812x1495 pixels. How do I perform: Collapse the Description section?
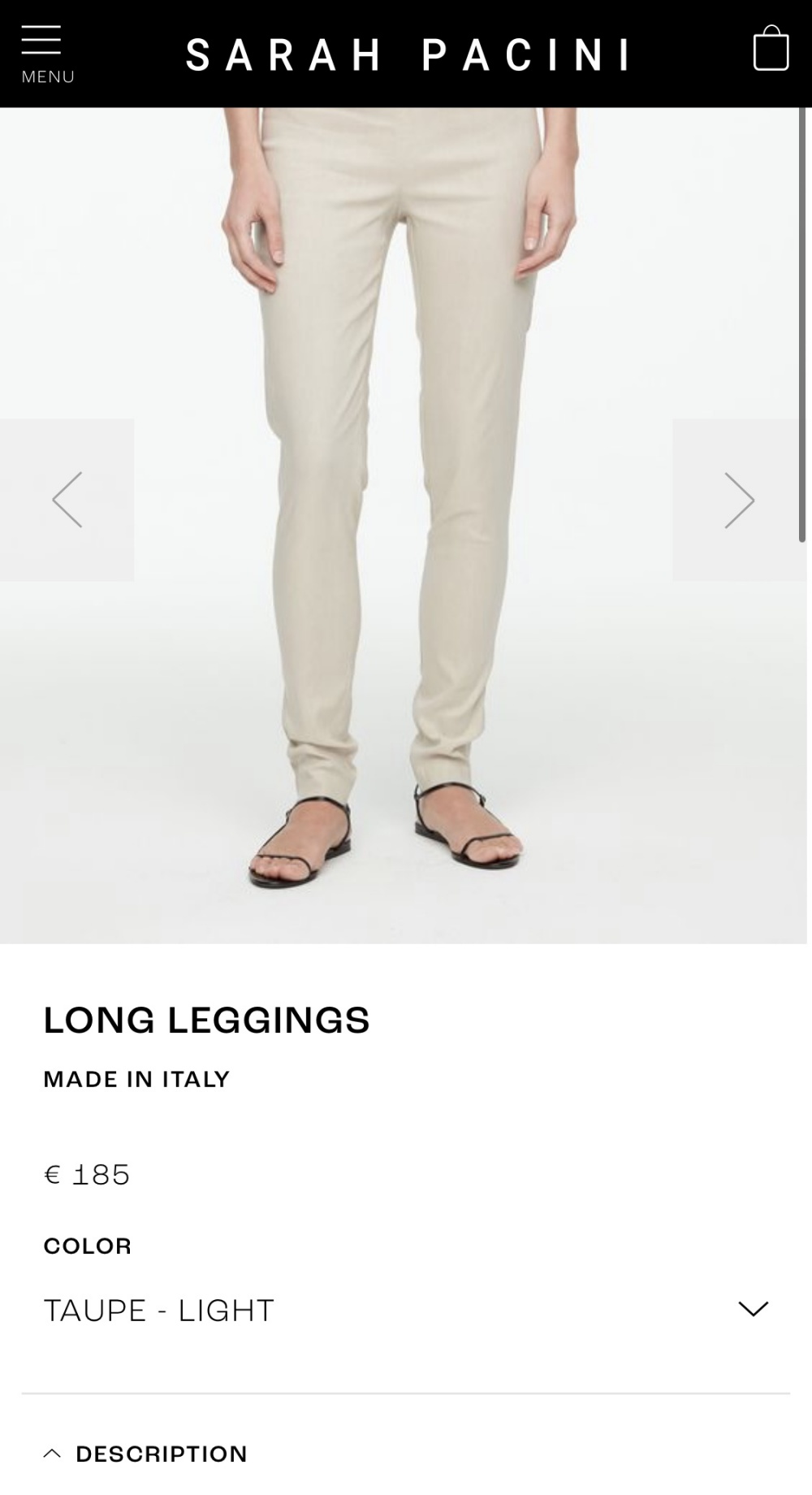pyautogui.click(x=146, y=1454)
